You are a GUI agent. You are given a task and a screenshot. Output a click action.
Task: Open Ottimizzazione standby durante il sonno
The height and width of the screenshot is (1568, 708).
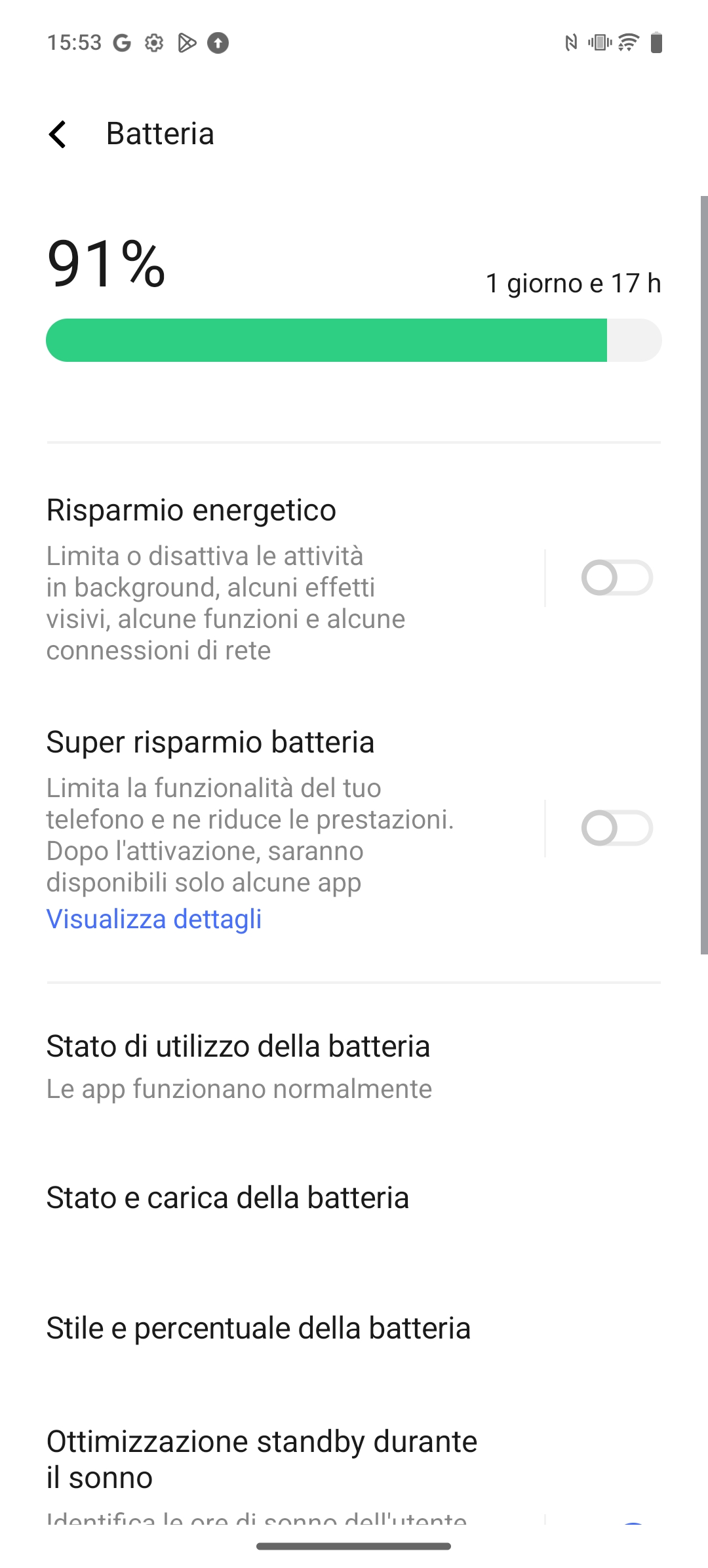pyautogui.click(x=262, y=1459)
